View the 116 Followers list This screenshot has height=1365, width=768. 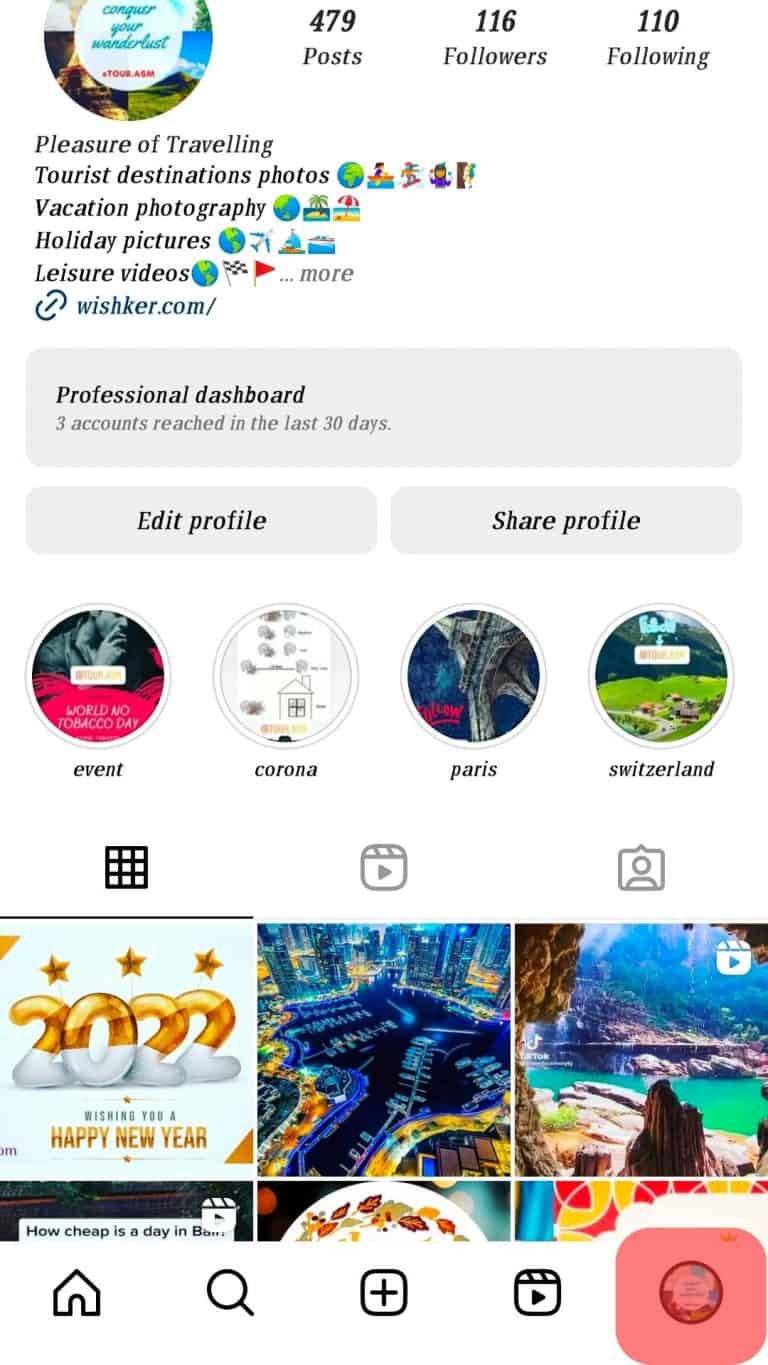click(494, 35)
